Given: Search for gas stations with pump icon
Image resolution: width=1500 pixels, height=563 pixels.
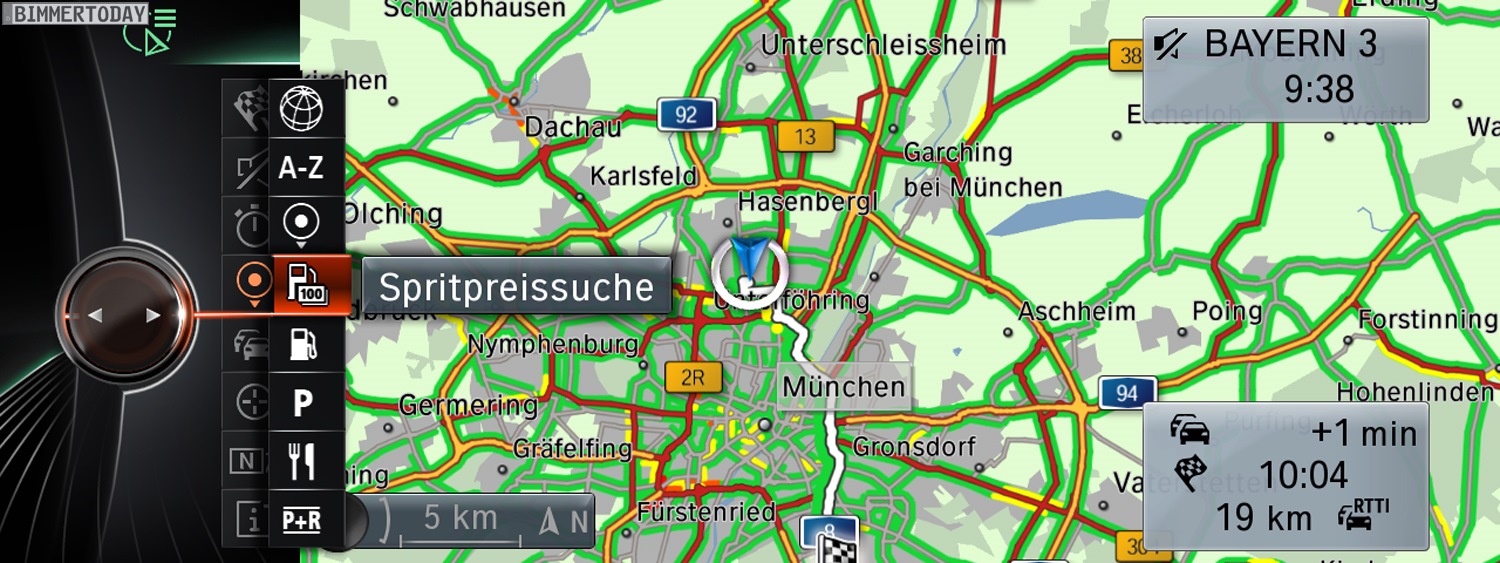Looking at the screenshot, I should click(x=302, y=346).
